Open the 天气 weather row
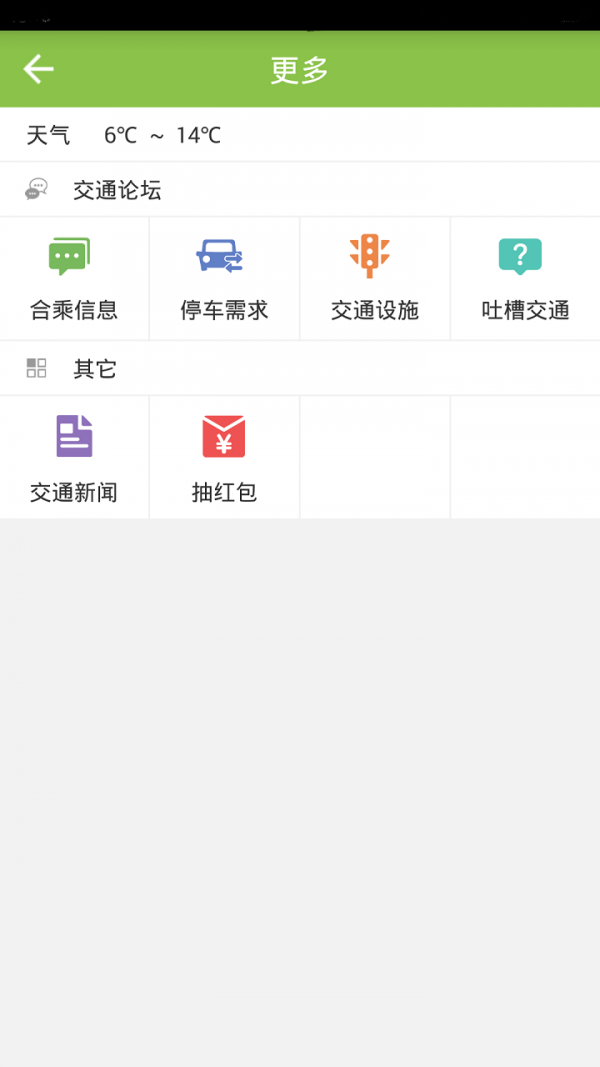Viewport: 600px width, 1067px height. 300,135
